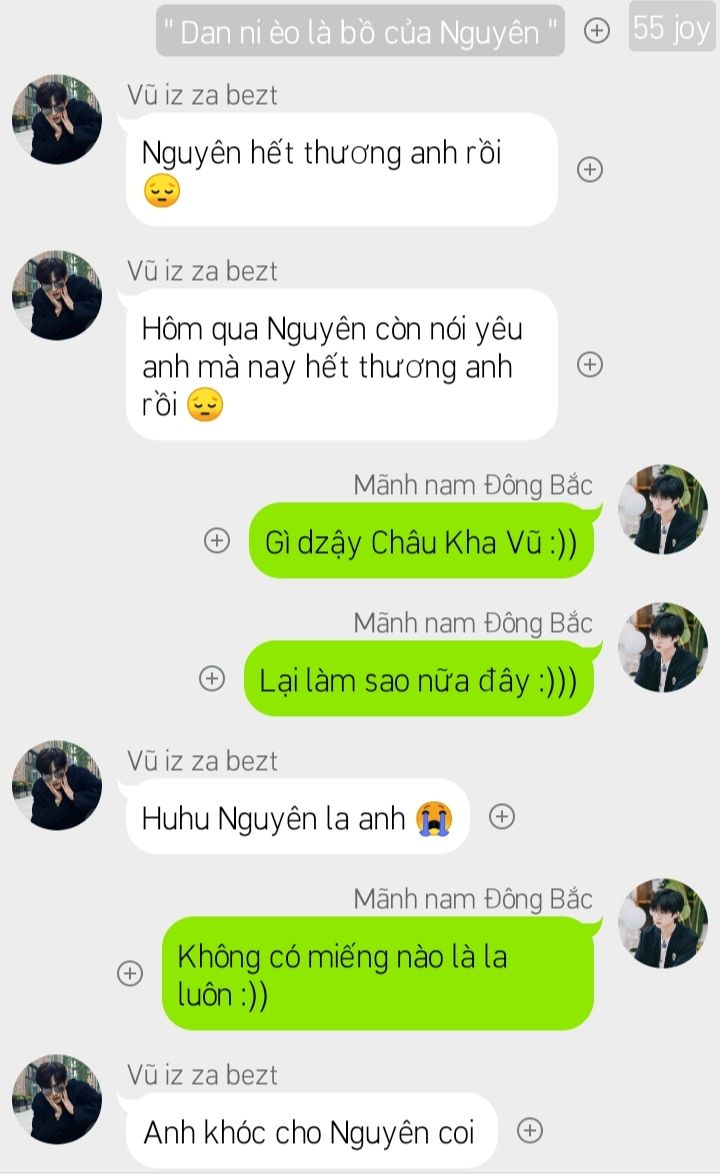The width and height of the screenshot is (720, 1176).
Task: Select plus icon by "Lại làm sao nữa đây"
Action: [x=212, y=678]
